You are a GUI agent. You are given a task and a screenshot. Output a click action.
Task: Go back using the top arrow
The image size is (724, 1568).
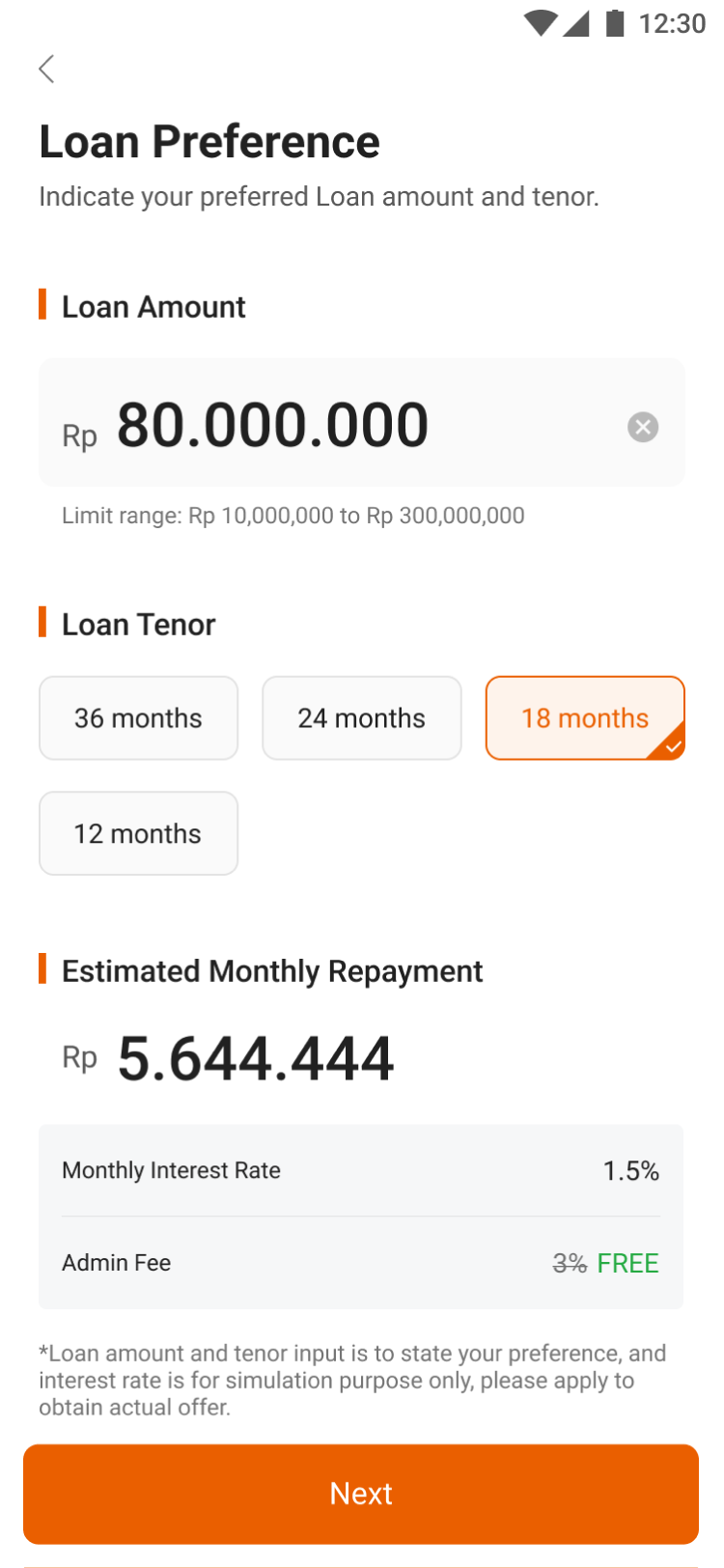pos(46,69)
